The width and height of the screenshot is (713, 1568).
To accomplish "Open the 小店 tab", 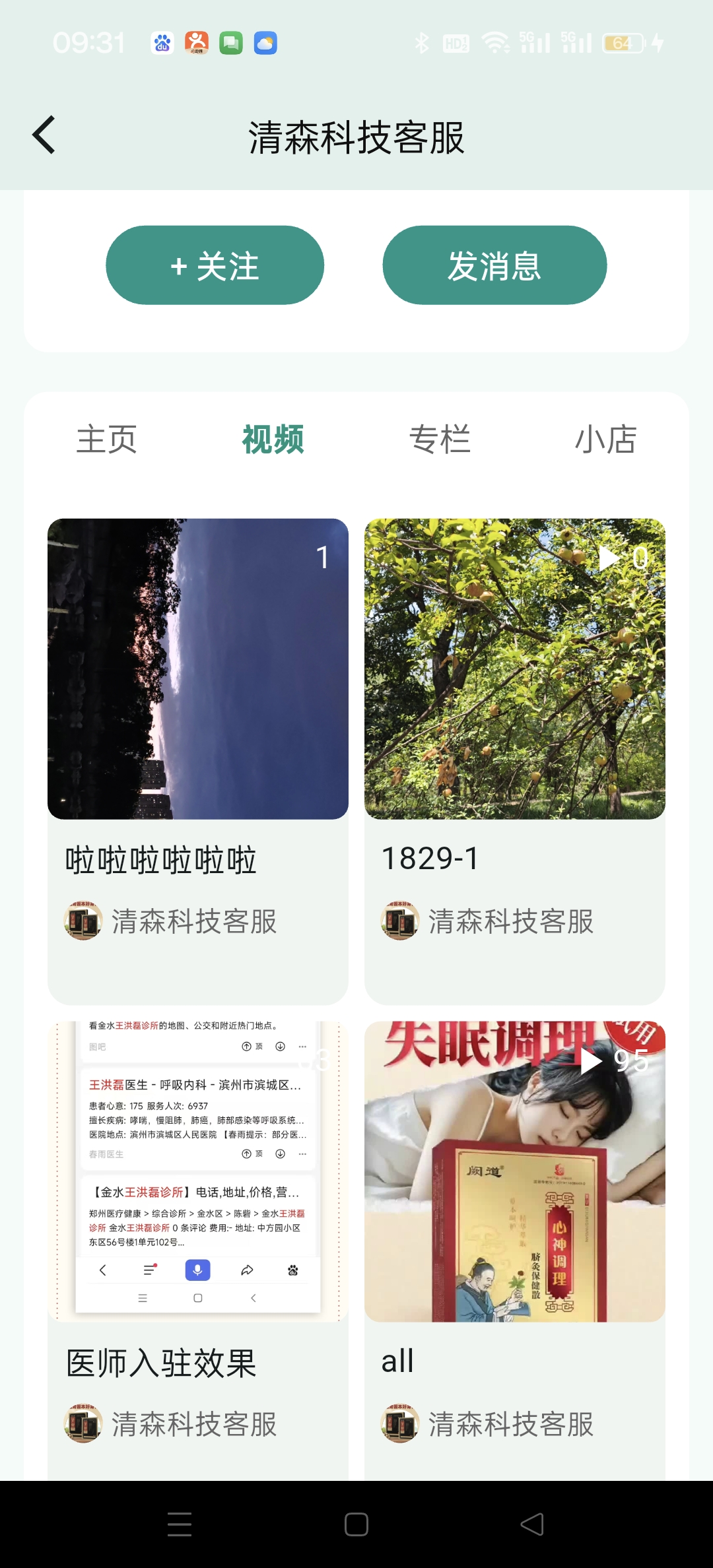I will tap(606, 440).
